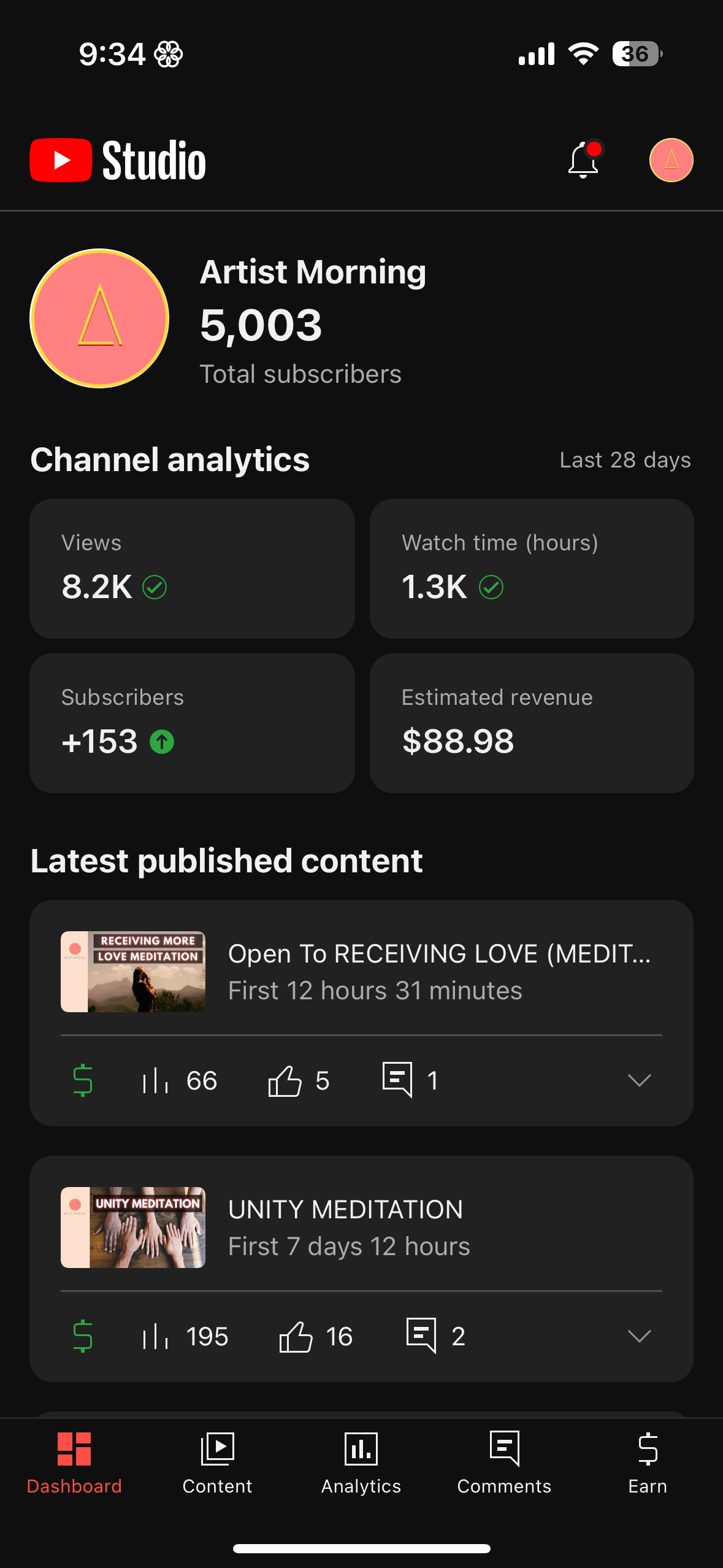723x1568 pixels.
Task: Open the Subscribers +153 card
Action: pos(192,723)
